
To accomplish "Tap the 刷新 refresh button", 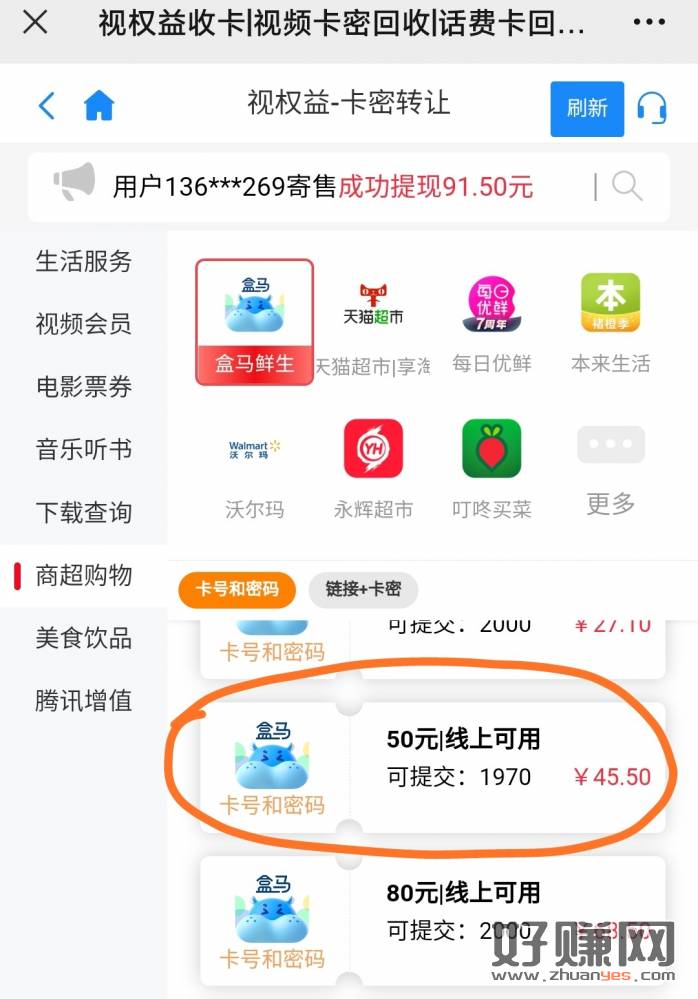I will click(x=586, y=108).
